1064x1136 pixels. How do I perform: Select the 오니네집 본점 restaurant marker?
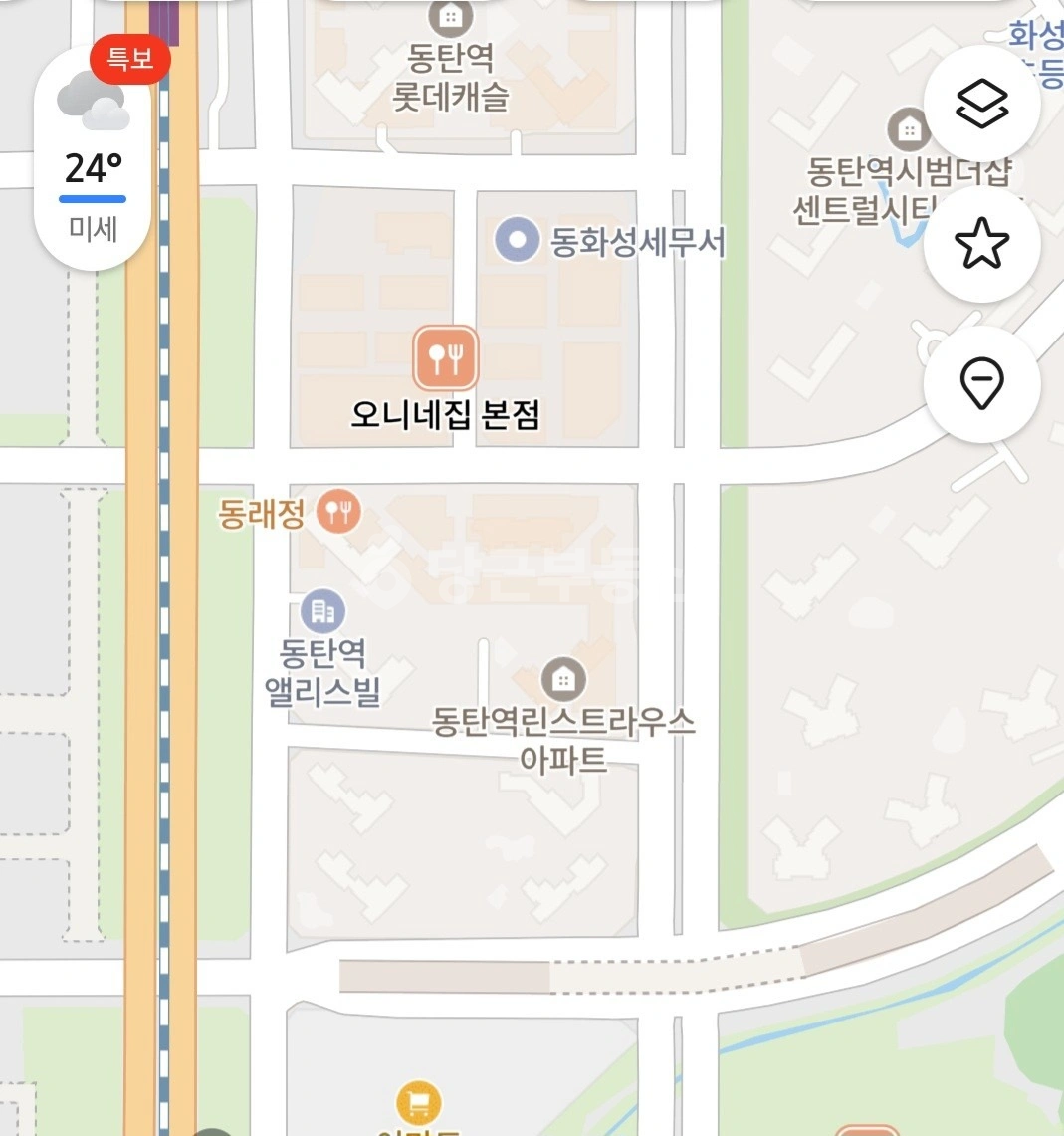point(446,357)
